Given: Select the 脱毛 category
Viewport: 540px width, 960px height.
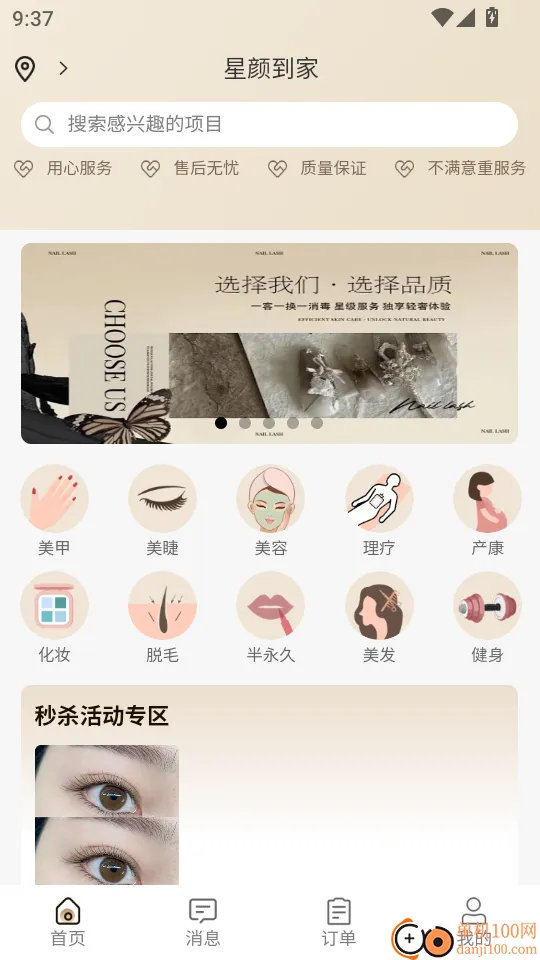Looking at the screenshot, I should (162, 618).
